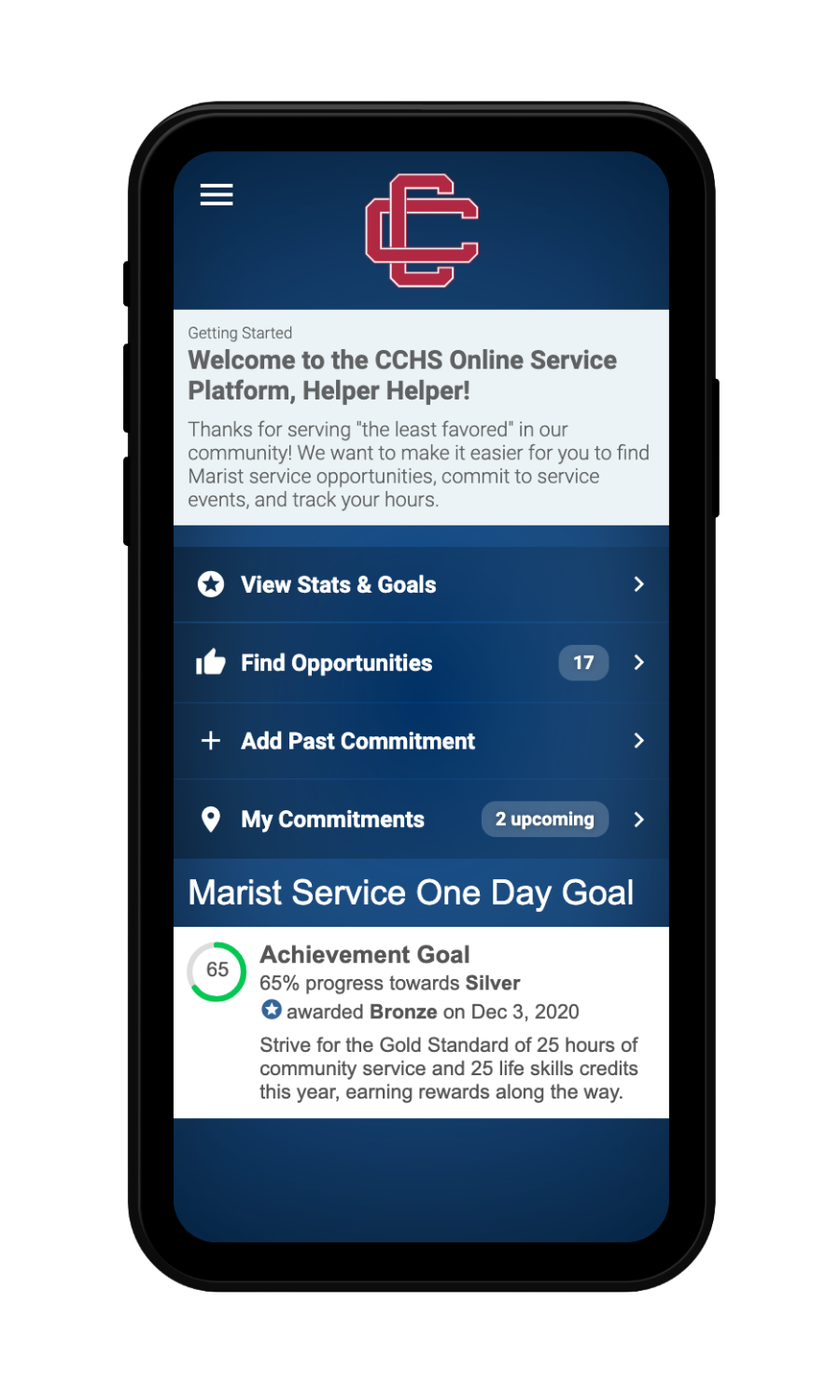Select Add Past Commitment

[x=420, y=741]
